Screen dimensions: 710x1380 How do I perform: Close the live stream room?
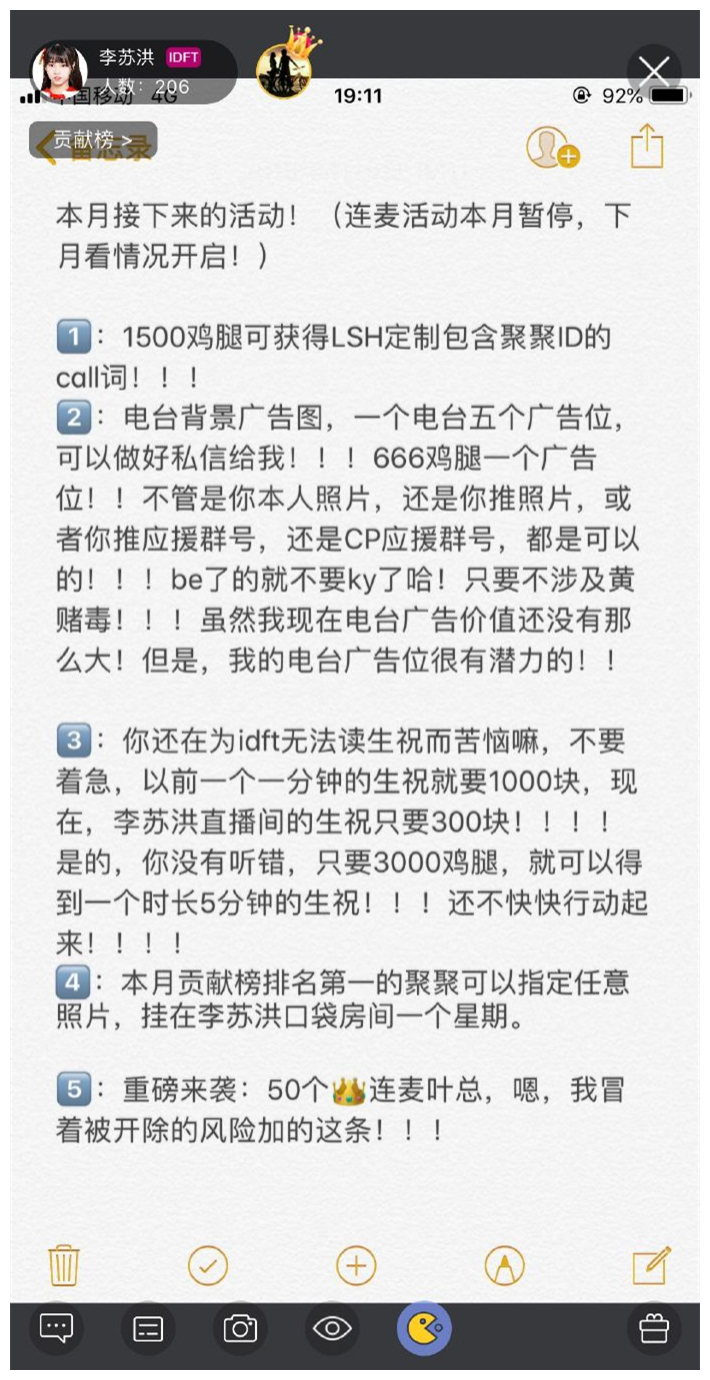[x=654, y=71]
